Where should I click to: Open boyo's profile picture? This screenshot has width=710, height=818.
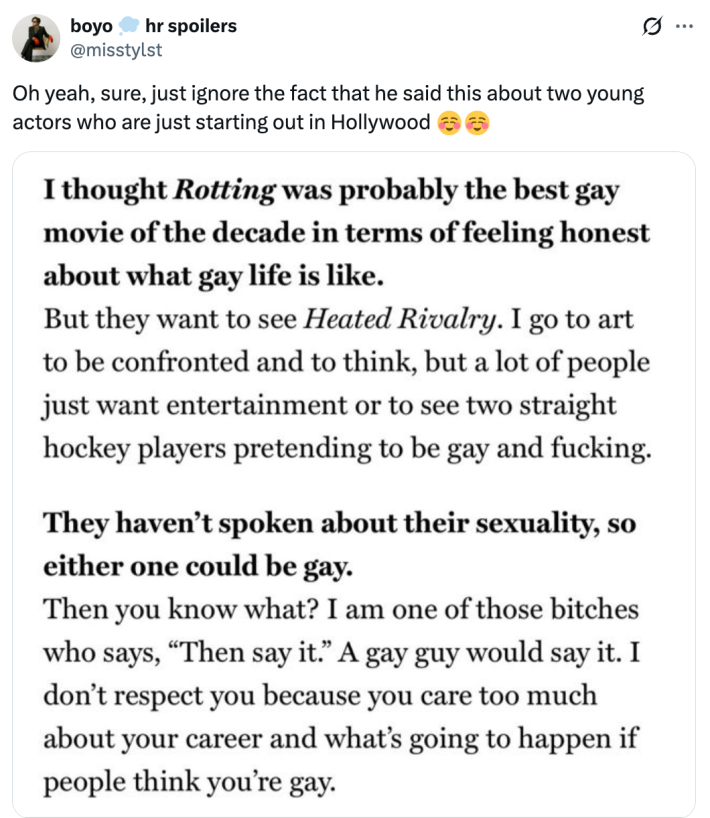35,38
